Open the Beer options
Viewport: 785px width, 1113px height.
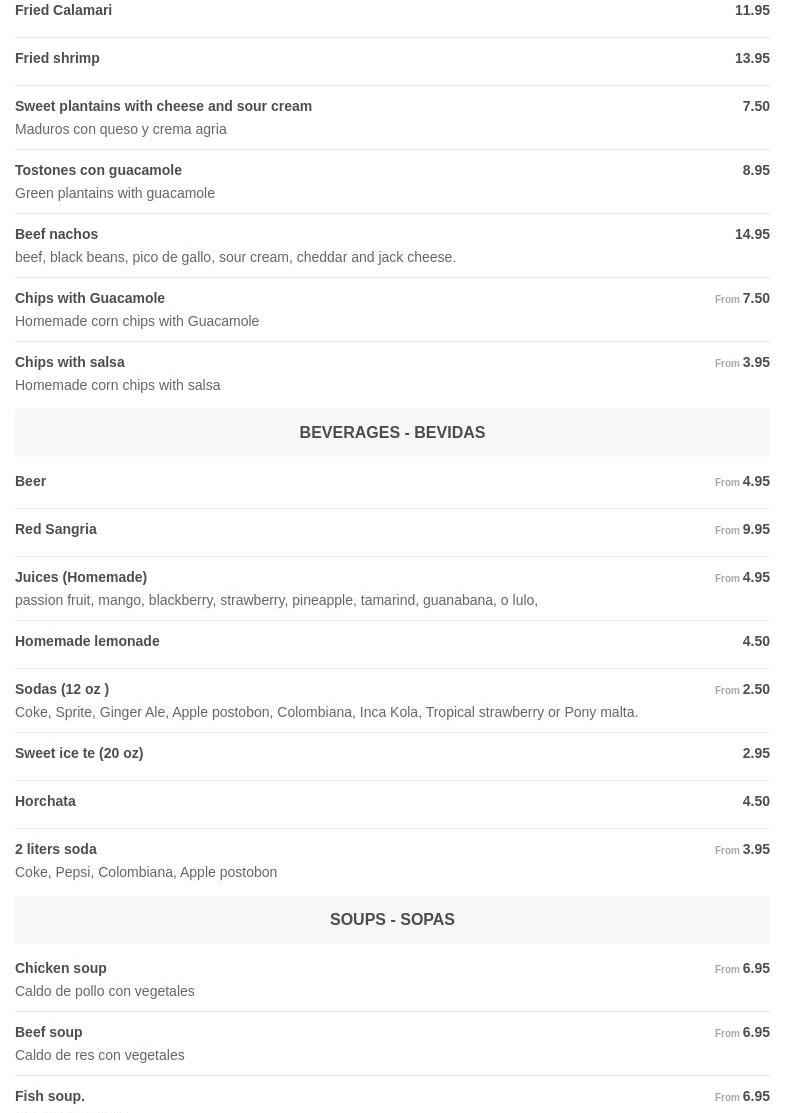(x=31, y=482)
